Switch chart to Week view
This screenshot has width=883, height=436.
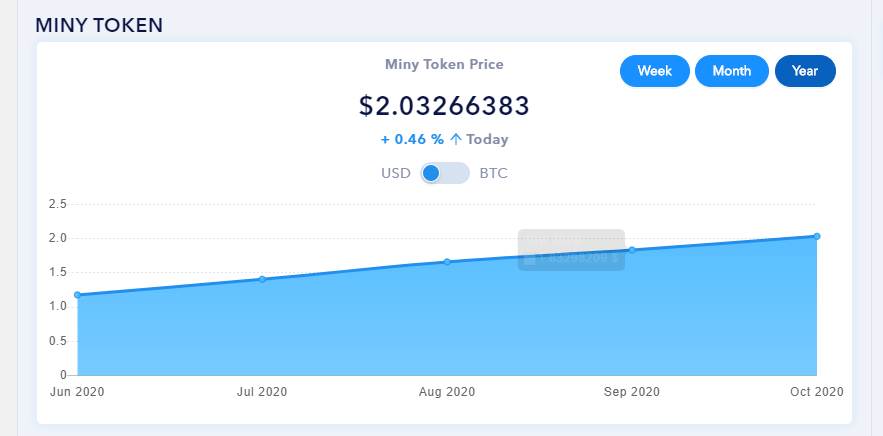click(x=654, y=71)
